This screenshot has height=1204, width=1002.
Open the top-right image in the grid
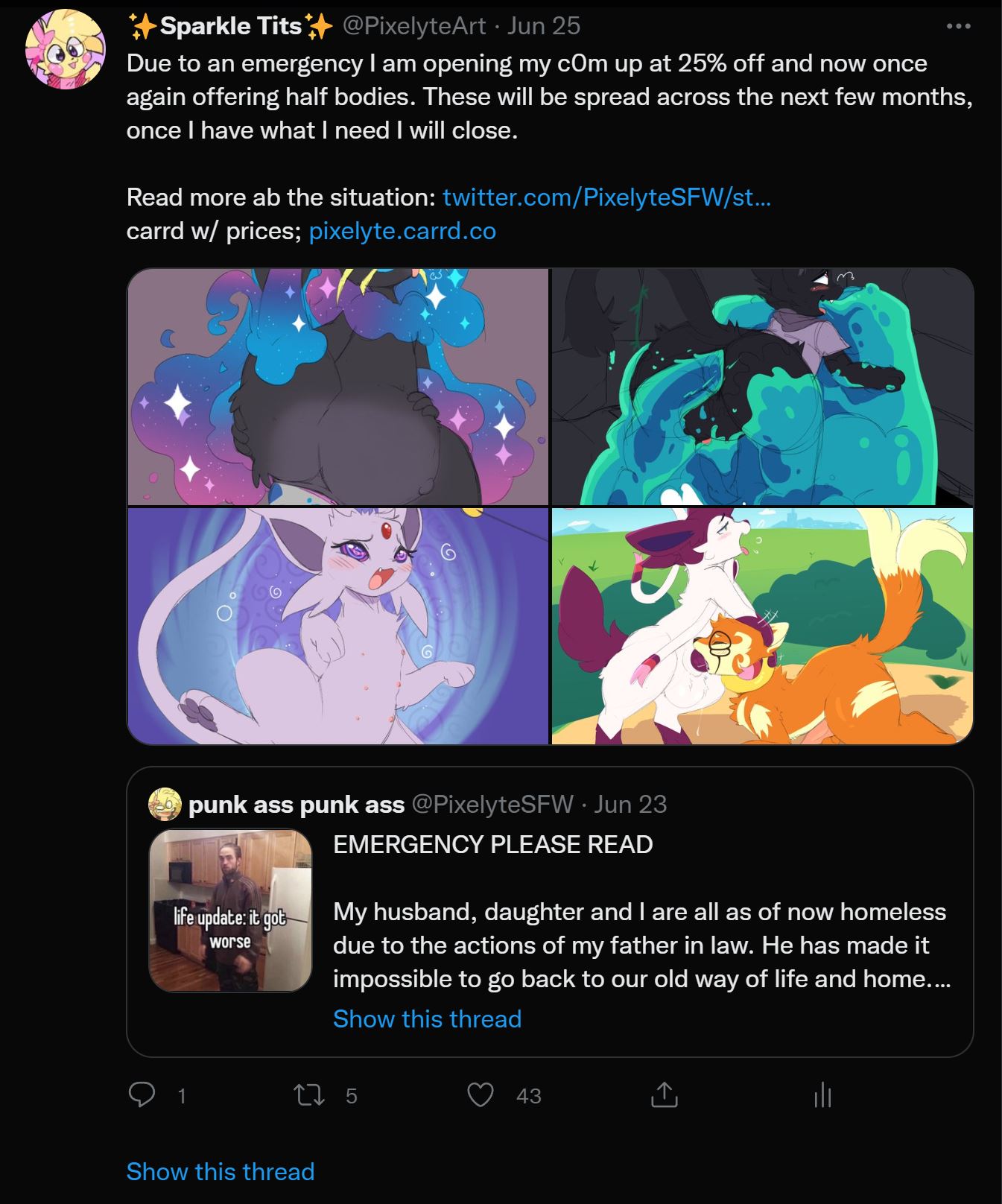click(762, 387)
